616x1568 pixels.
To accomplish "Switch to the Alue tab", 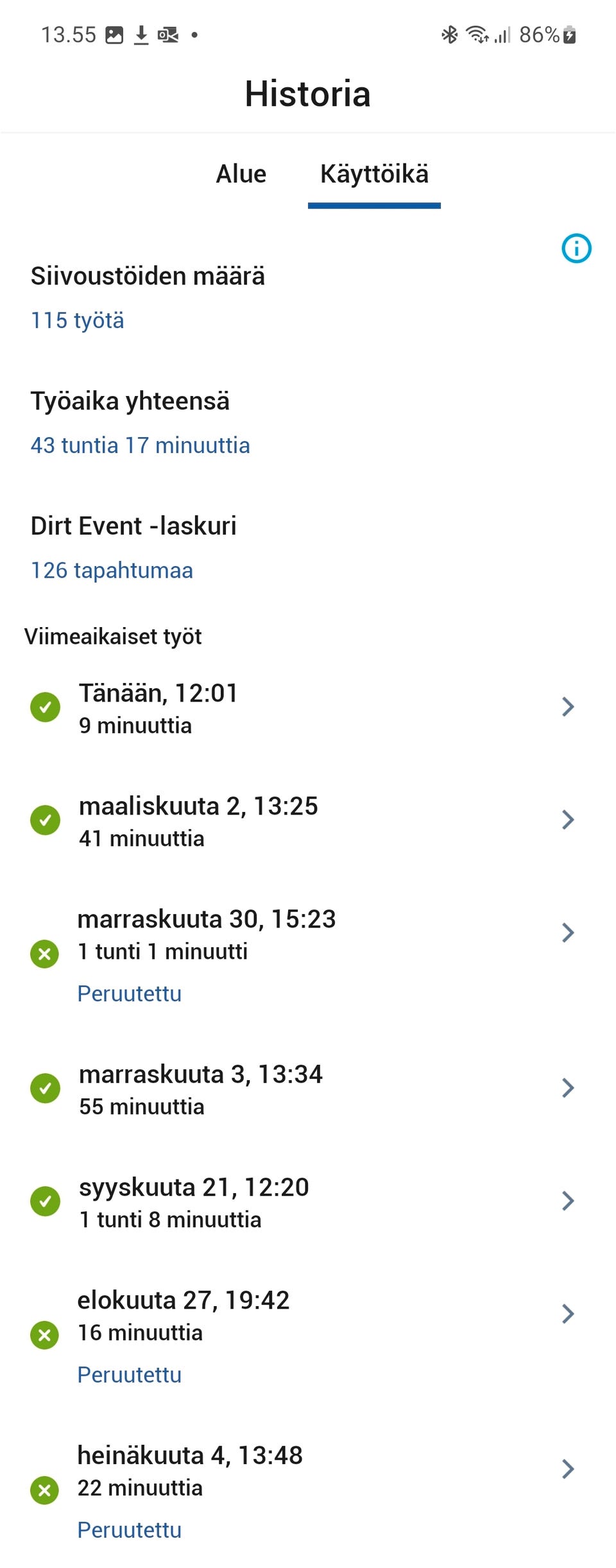I will pos(241,174).
